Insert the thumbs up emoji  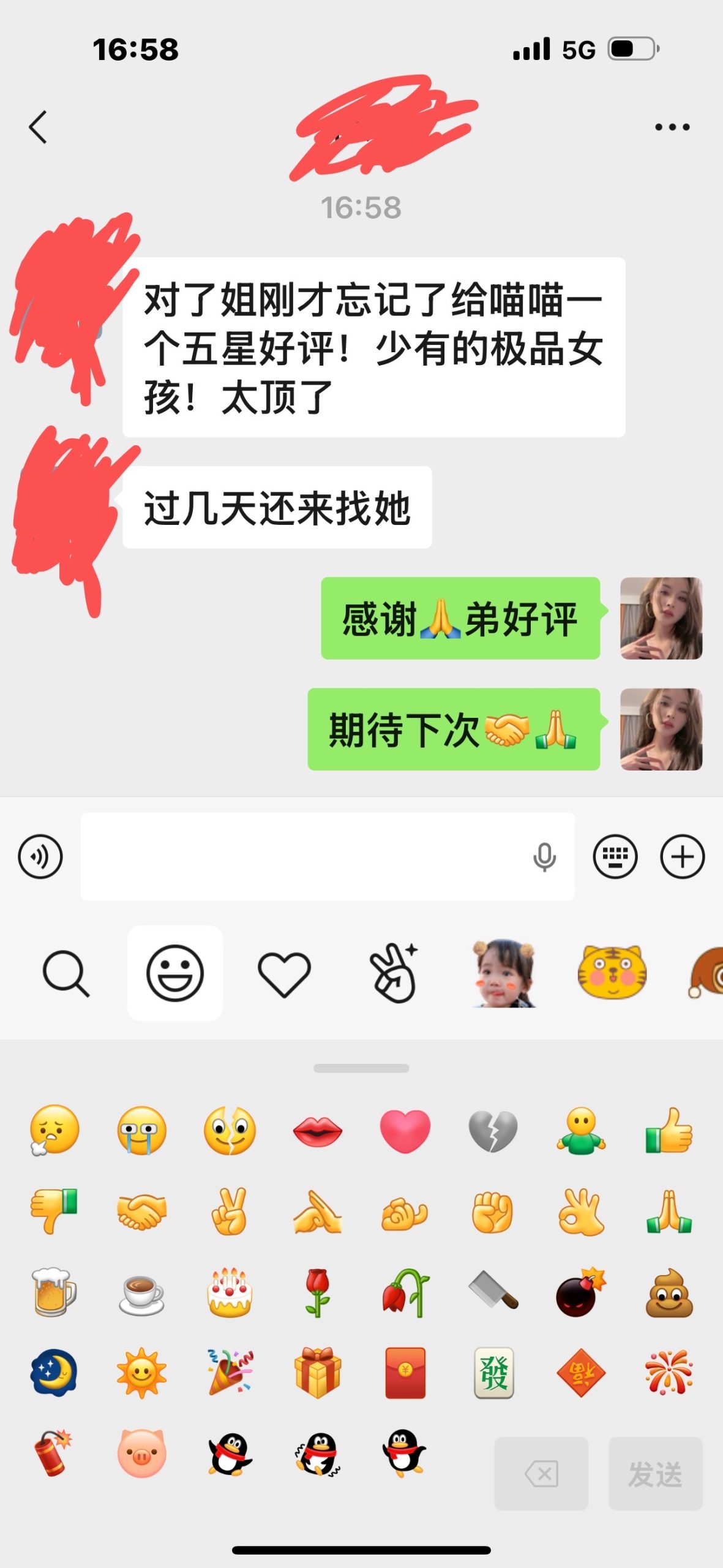pyautogui.click(x=669, y=1131)
